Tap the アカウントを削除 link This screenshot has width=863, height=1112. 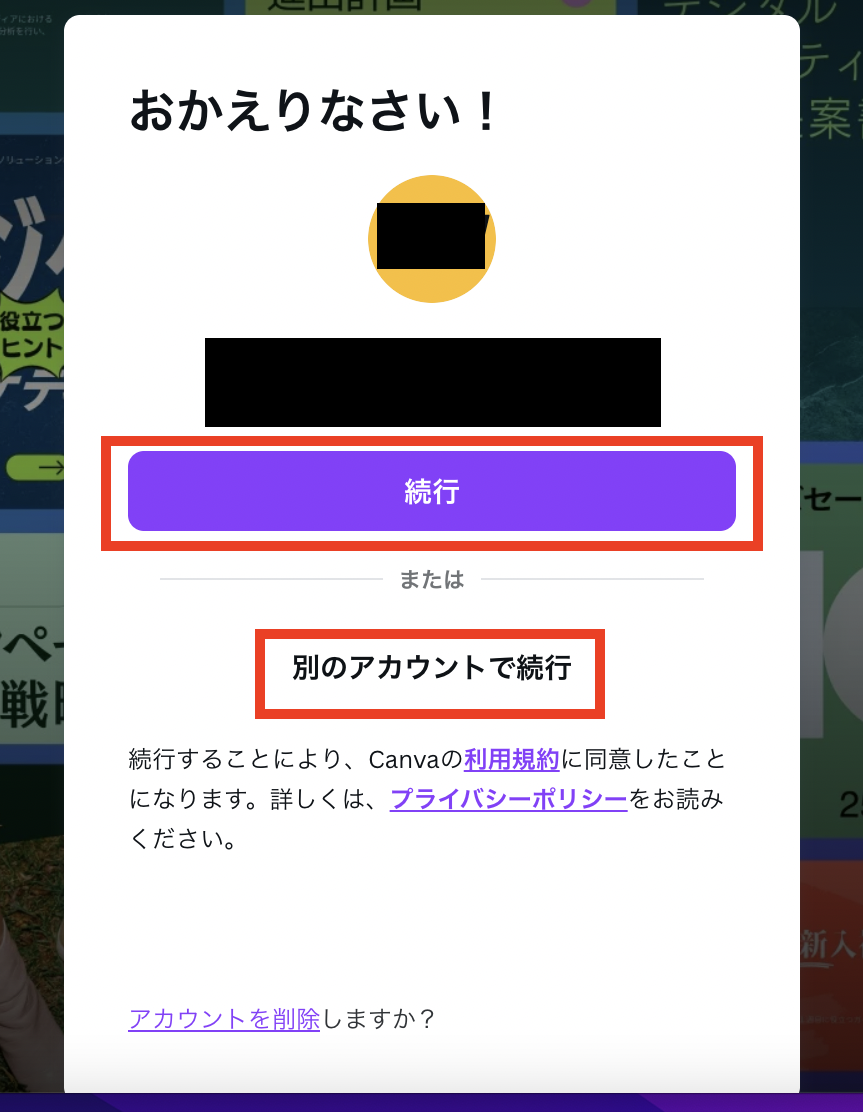tap(224, 1019)
